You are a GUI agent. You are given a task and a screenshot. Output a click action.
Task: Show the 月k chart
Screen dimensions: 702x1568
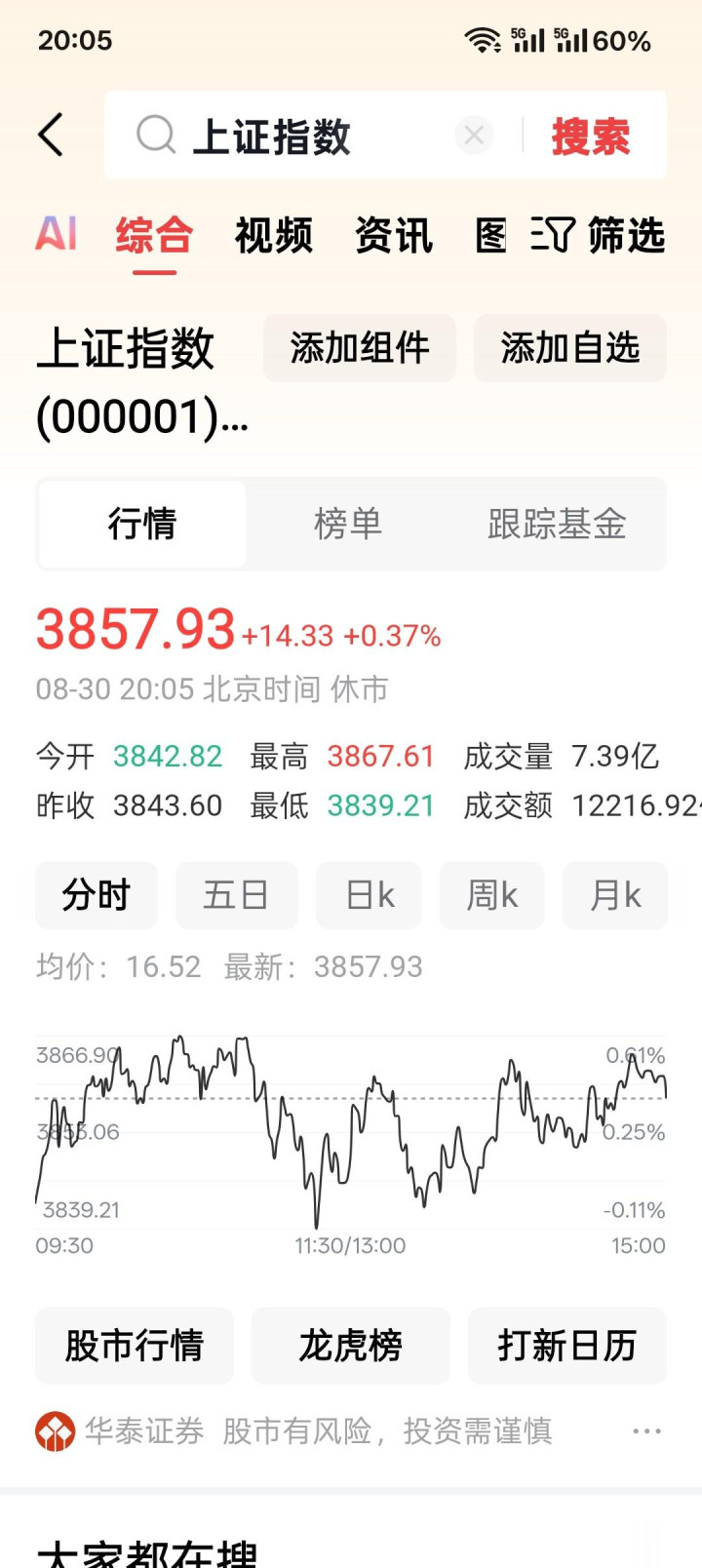(616, 894)
